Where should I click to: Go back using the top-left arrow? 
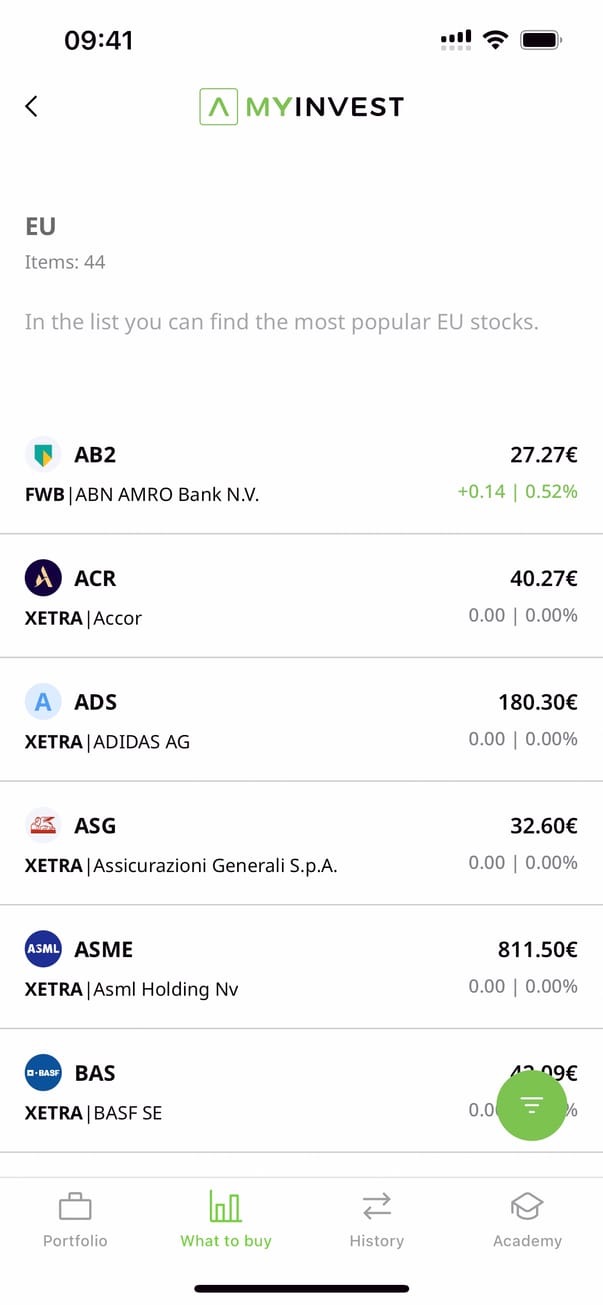tap(32, 106)
